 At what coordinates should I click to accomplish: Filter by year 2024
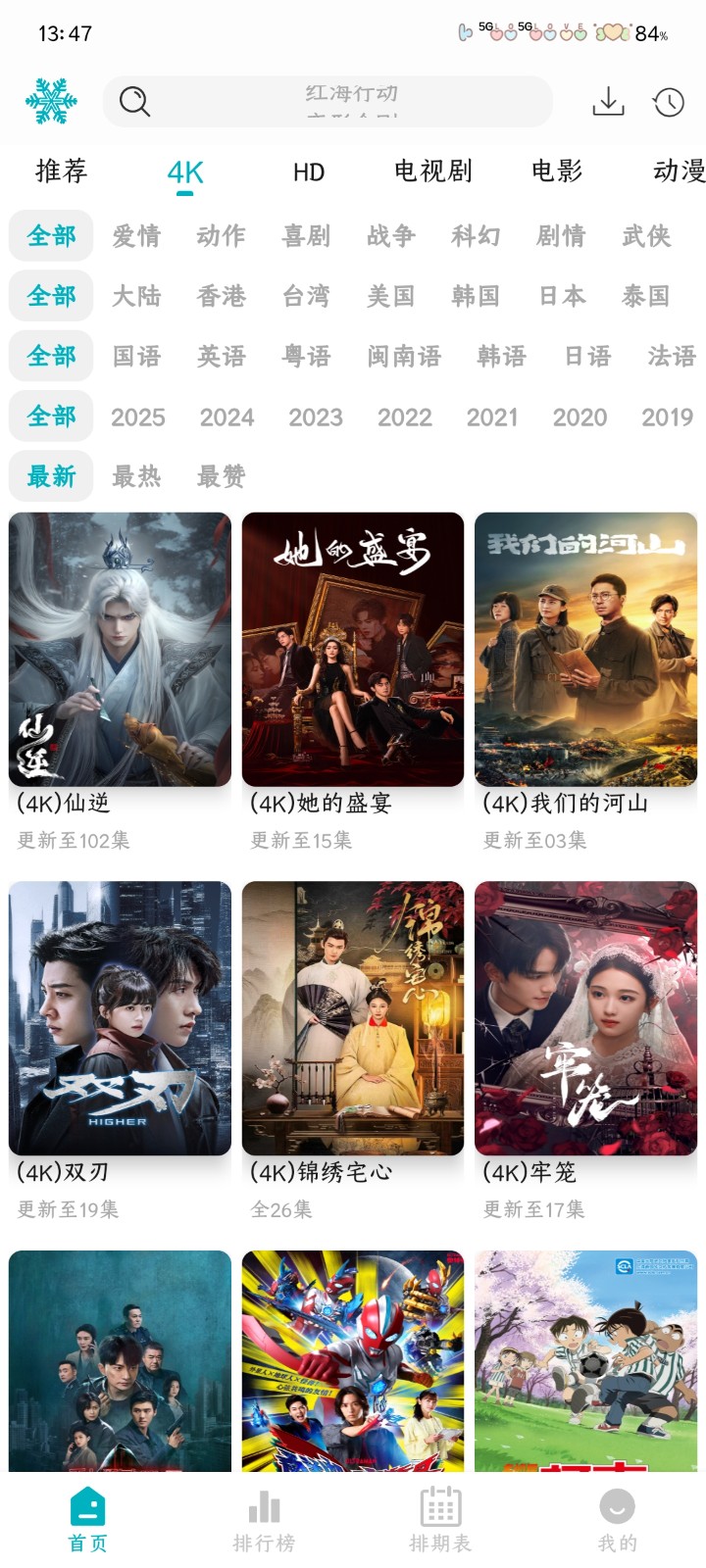(x=227, y=416)
